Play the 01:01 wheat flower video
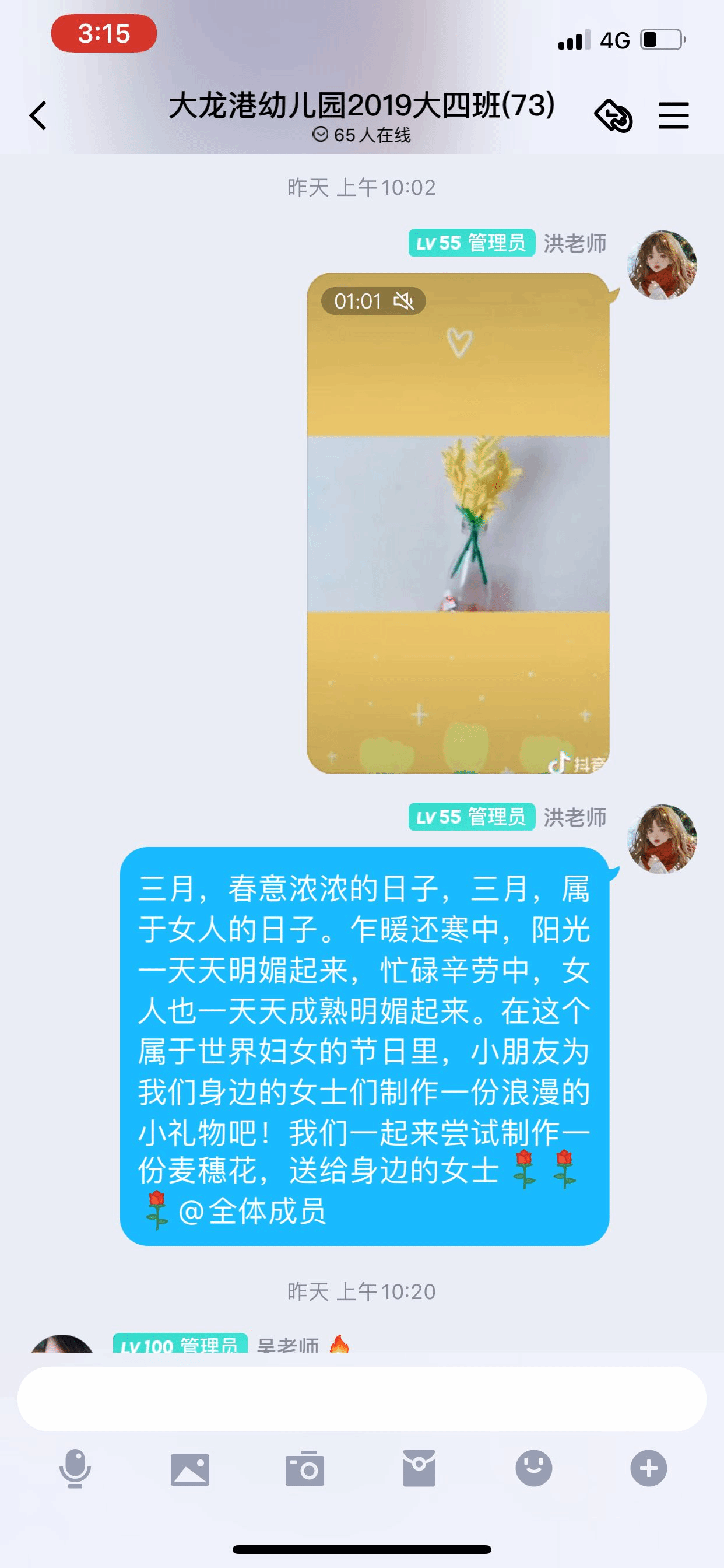The image size is (724, 1568). pyautogui.click(x=458, y=523)
